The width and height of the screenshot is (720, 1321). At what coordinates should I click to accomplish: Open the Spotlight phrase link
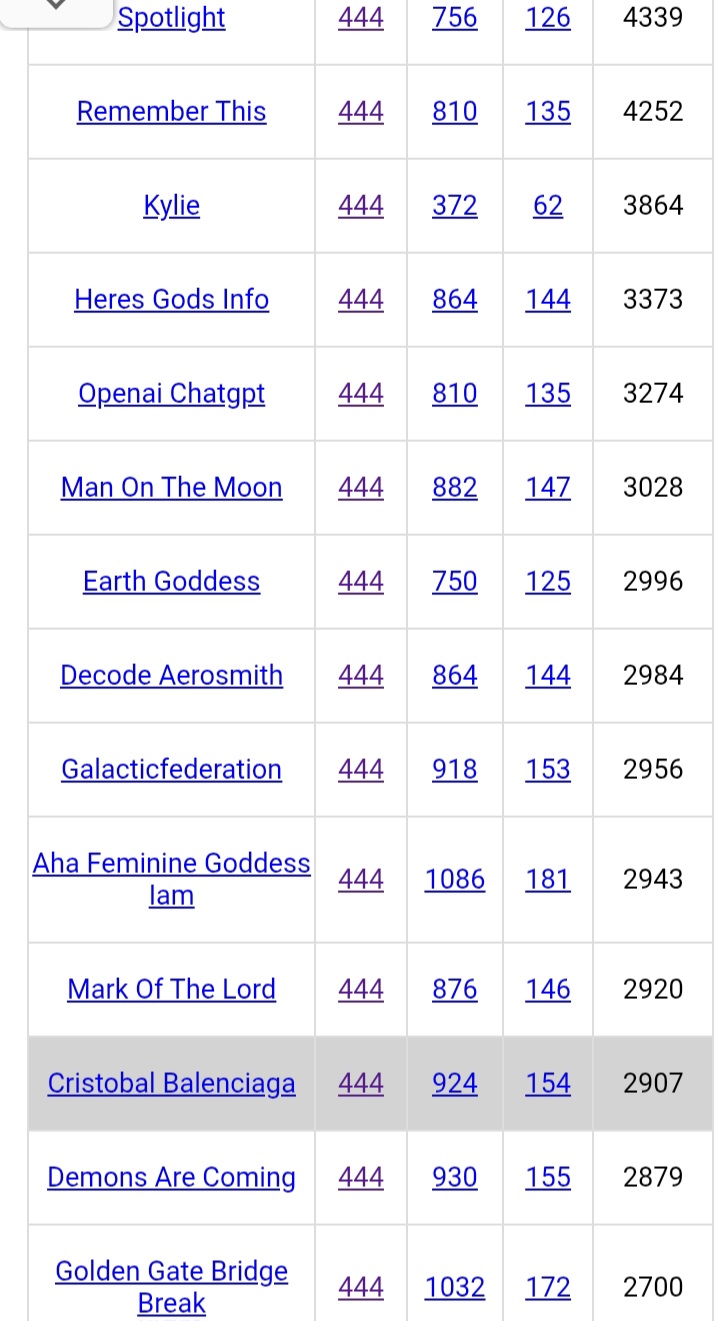click(x=171, y=18)
